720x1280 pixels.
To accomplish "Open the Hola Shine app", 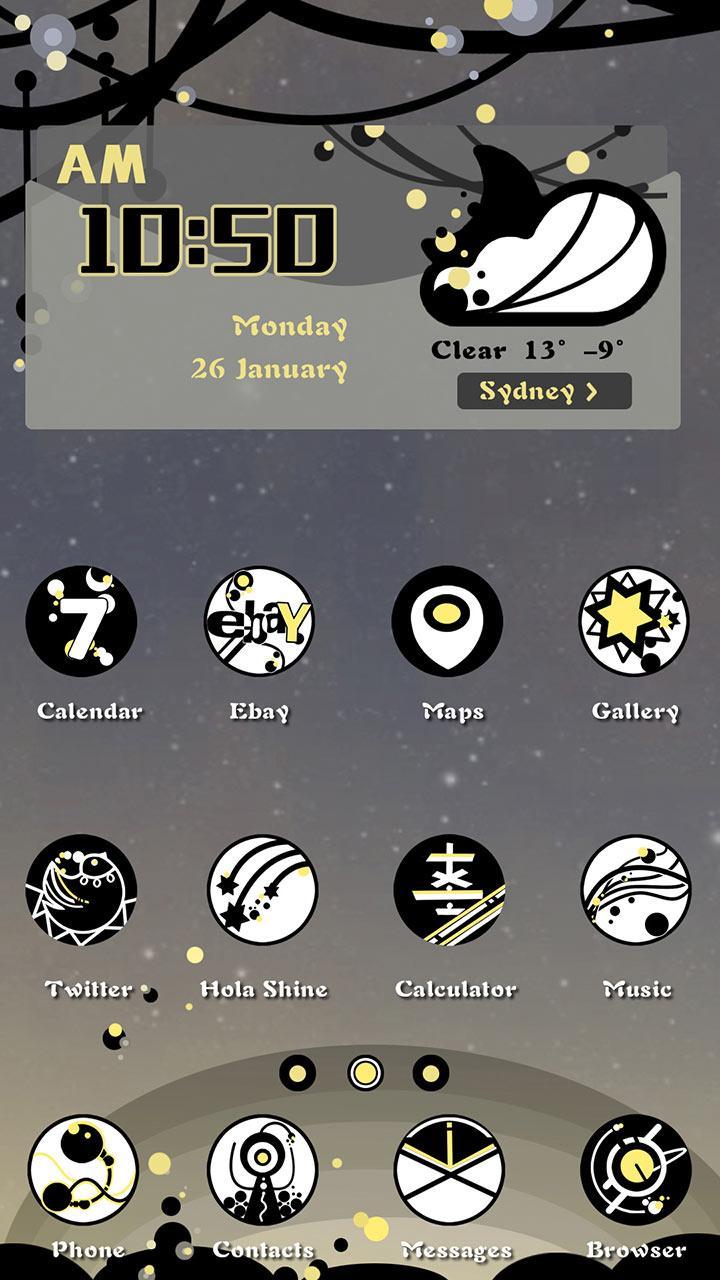I will (x=263, y=891).
